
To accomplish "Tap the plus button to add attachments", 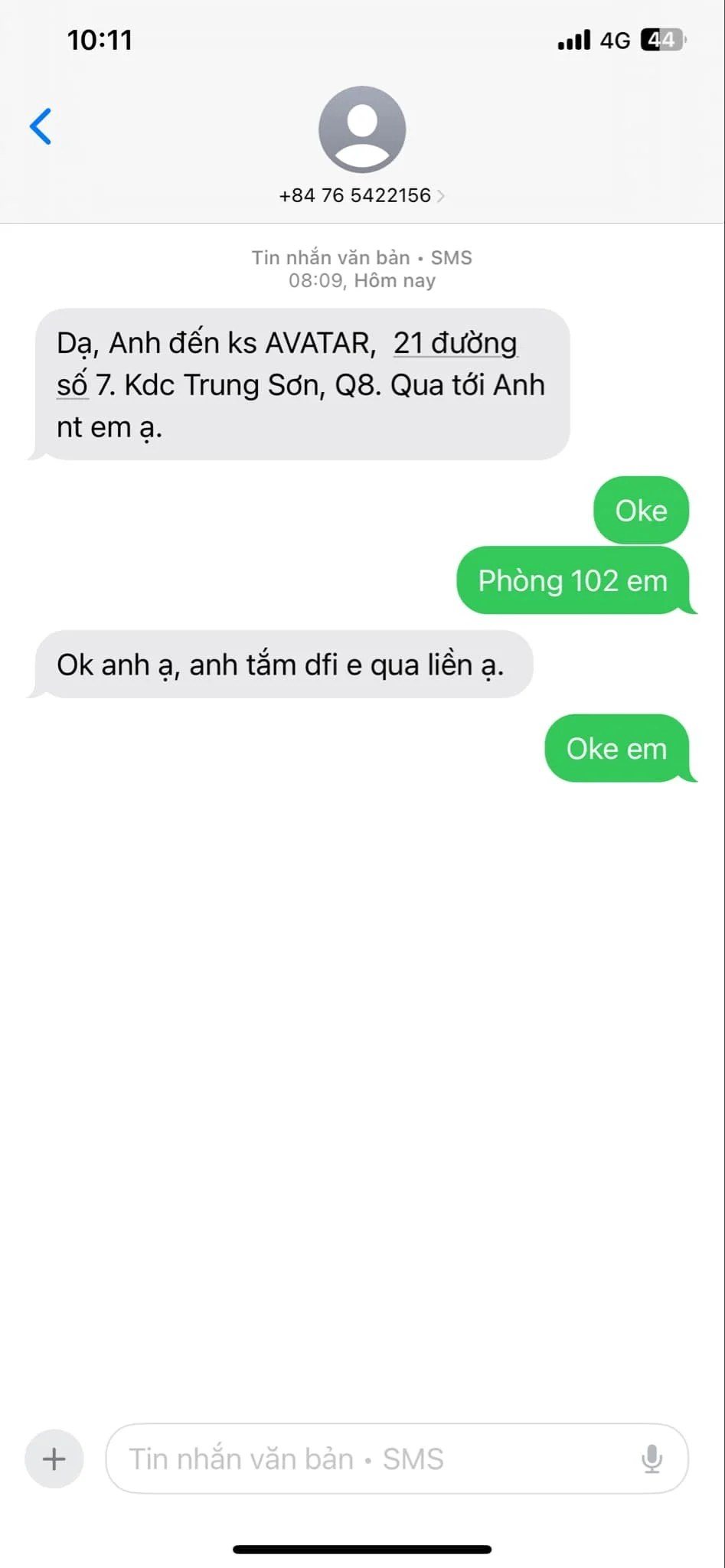I will pos(54,1459).
